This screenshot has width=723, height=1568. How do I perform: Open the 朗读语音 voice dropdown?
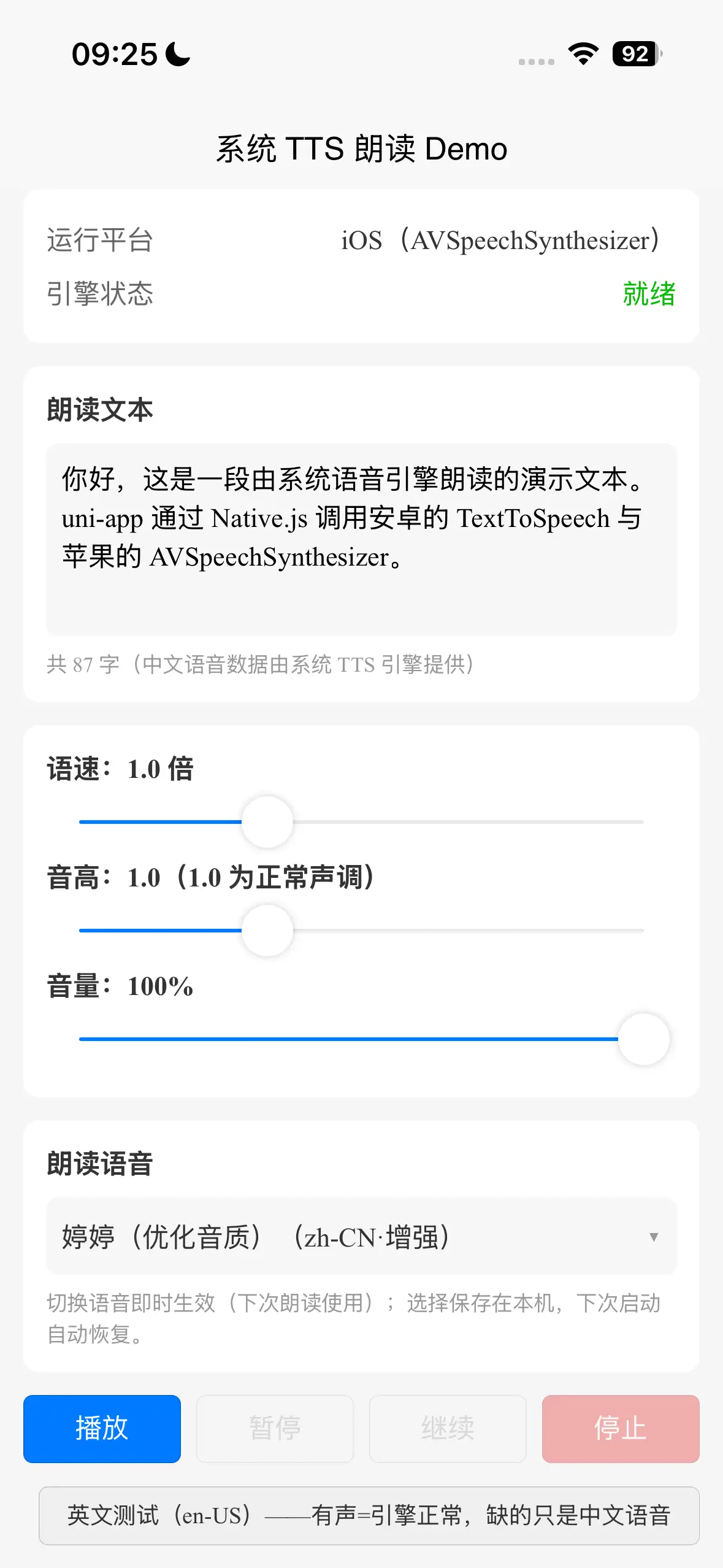click(x=361, y=1236)
